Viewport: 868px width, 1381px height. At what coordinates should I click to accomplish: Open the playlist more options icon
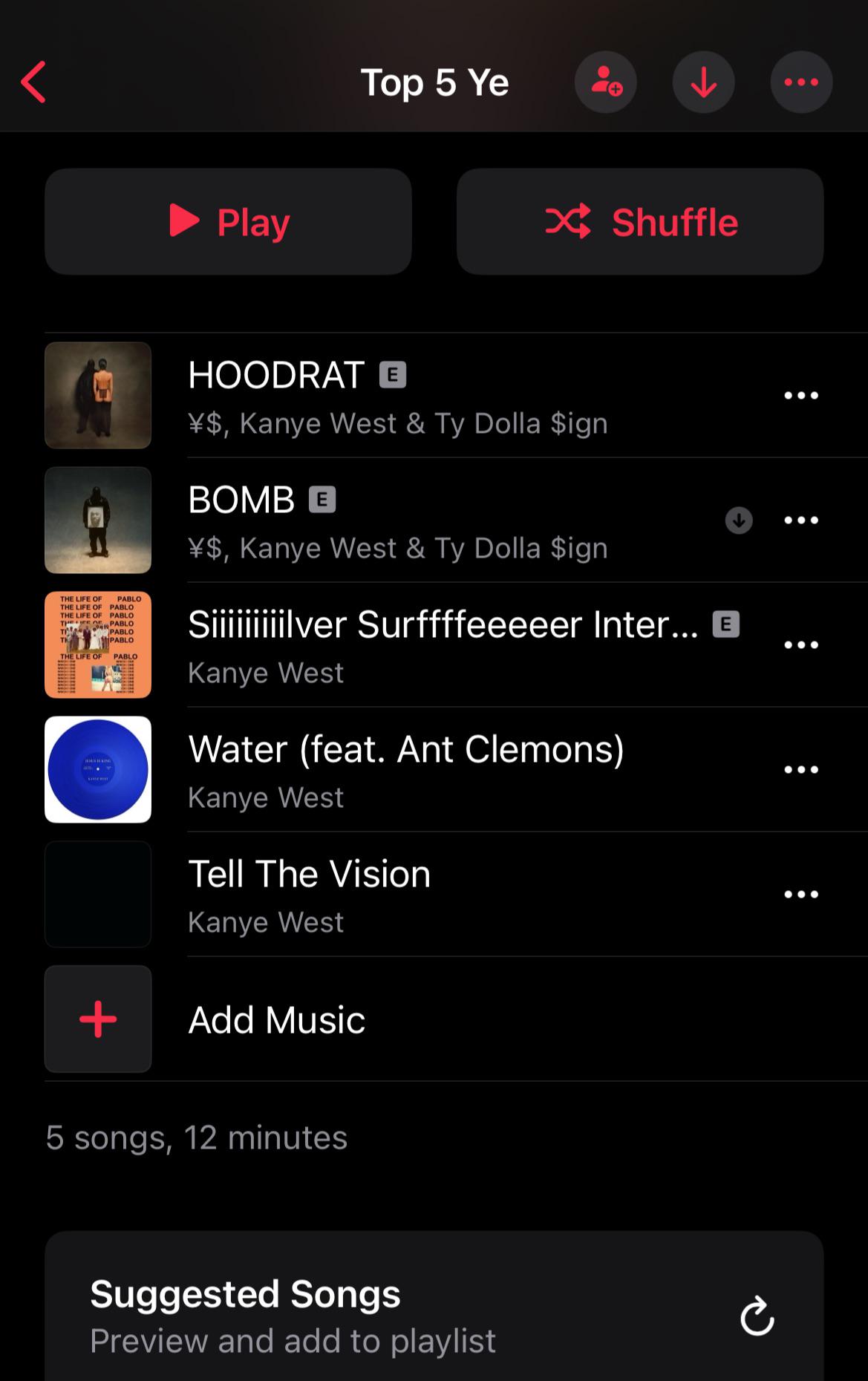[800, 82]
